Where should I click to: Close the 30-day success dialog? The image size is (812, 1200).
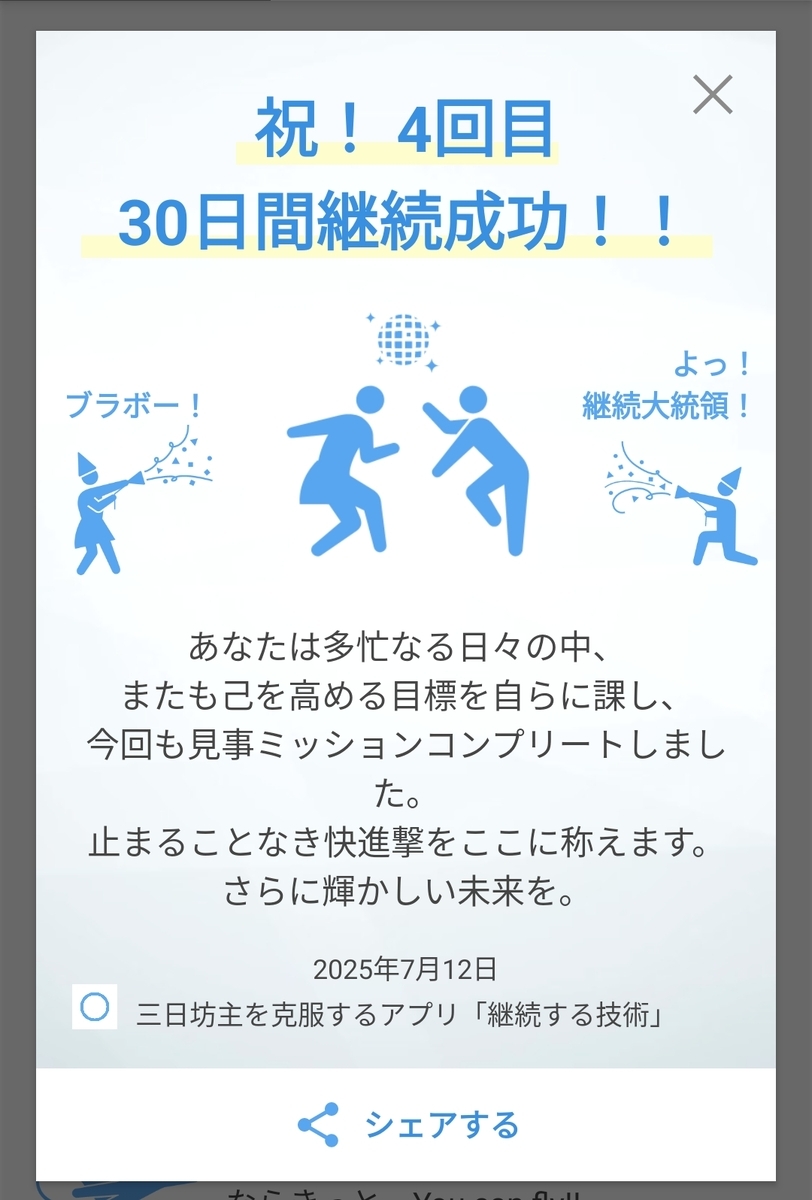click(x=713, y=95)
